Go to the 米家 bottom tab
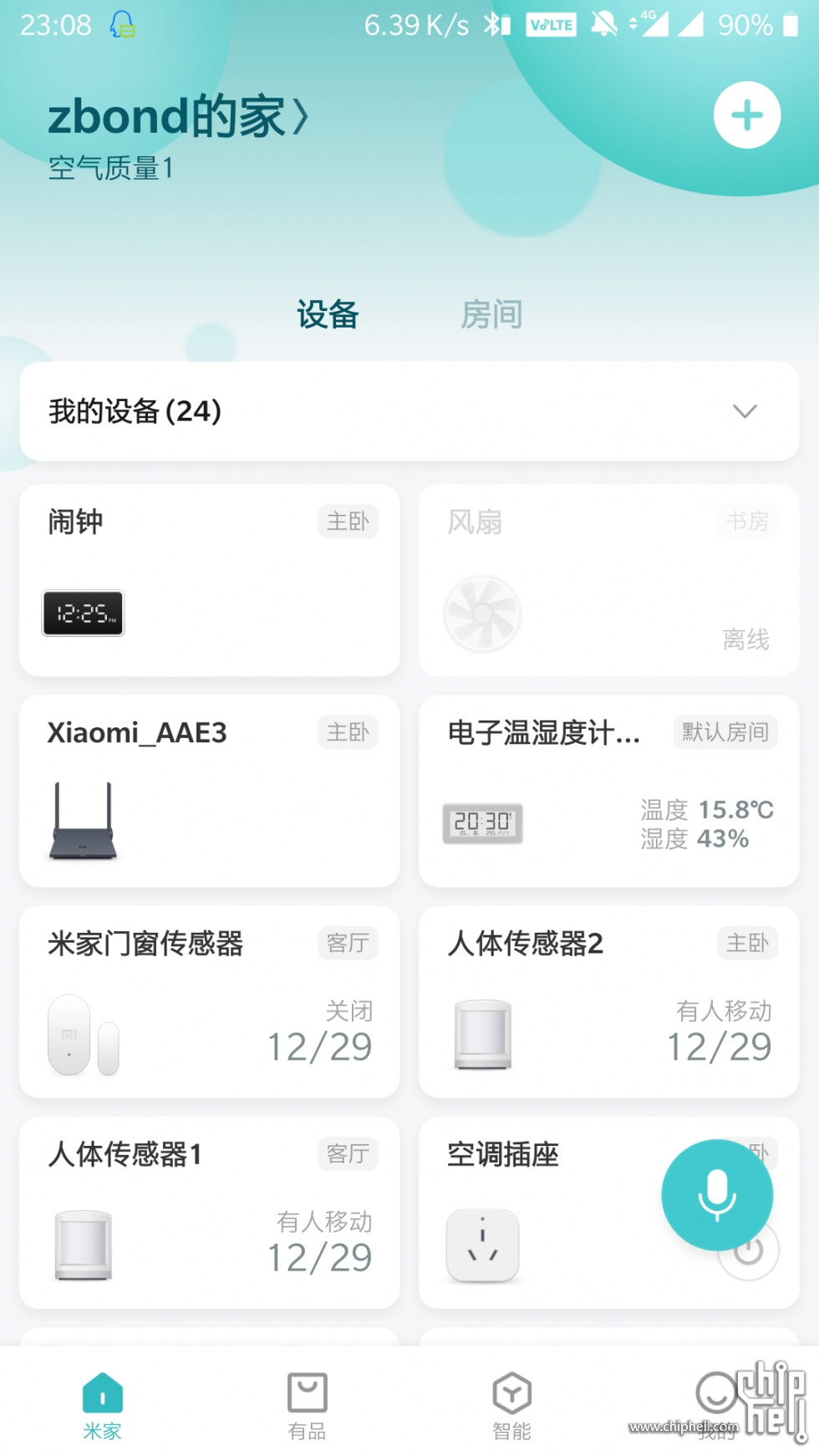The height and width of the screenshot is (1456, 819). [x=103, y=1407]
